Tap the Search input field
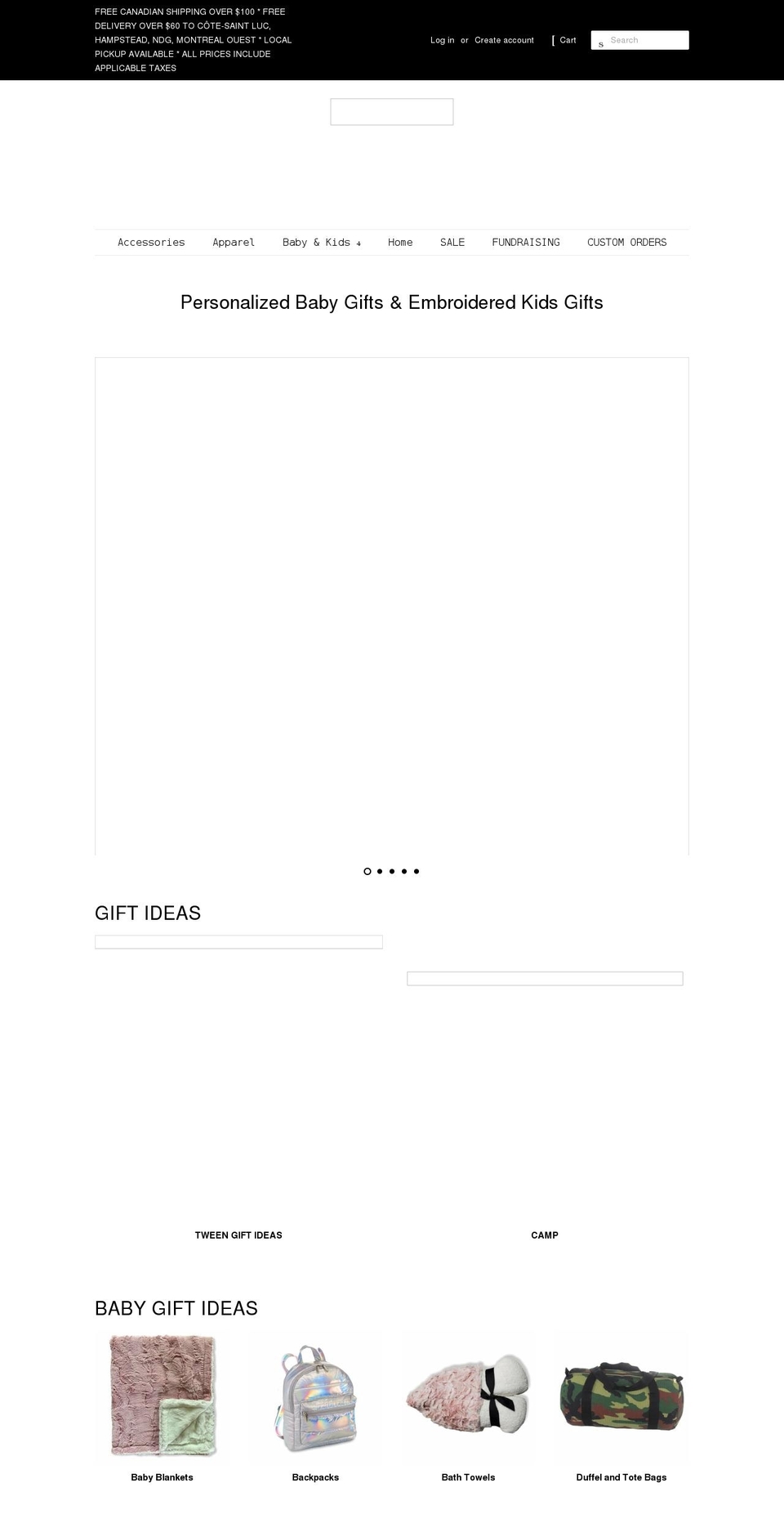Screen dimensions: 784x1532 click(647, 40)
